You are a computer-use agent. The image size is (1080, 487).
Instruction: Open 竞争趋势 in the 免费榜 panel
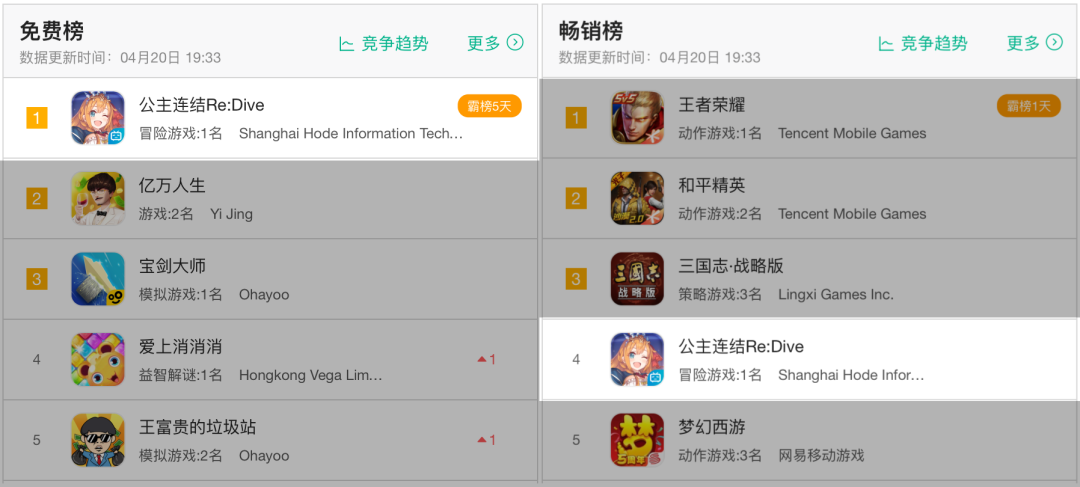(x=384, y=43)
